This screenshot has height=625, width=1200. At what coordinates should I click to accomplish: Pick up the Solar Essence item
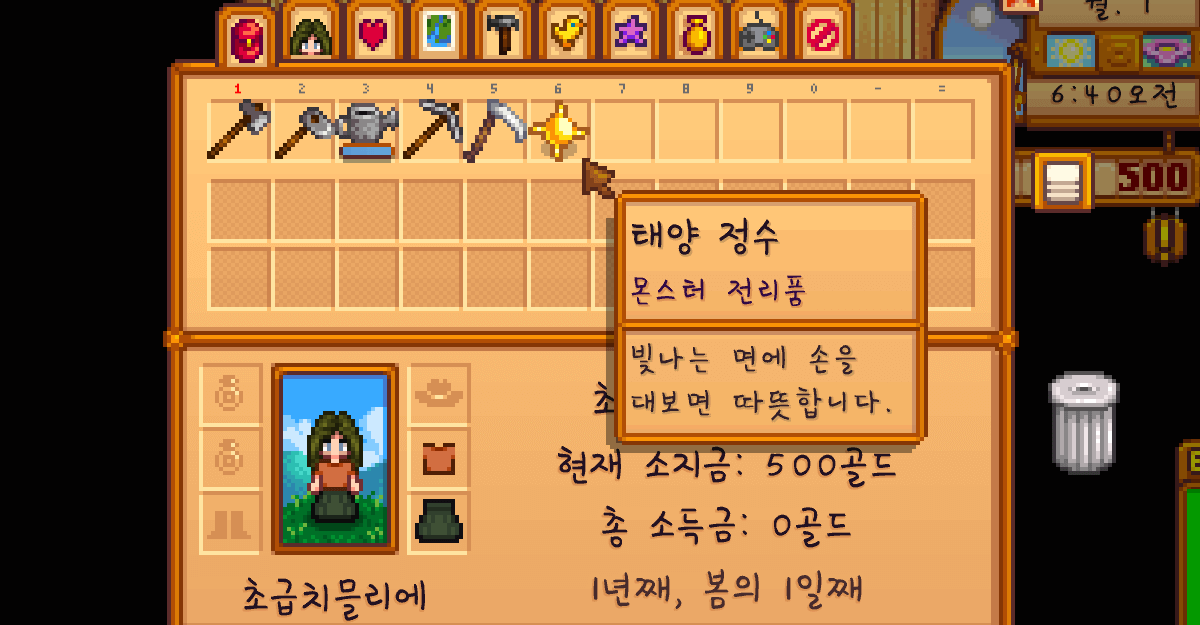559,131
